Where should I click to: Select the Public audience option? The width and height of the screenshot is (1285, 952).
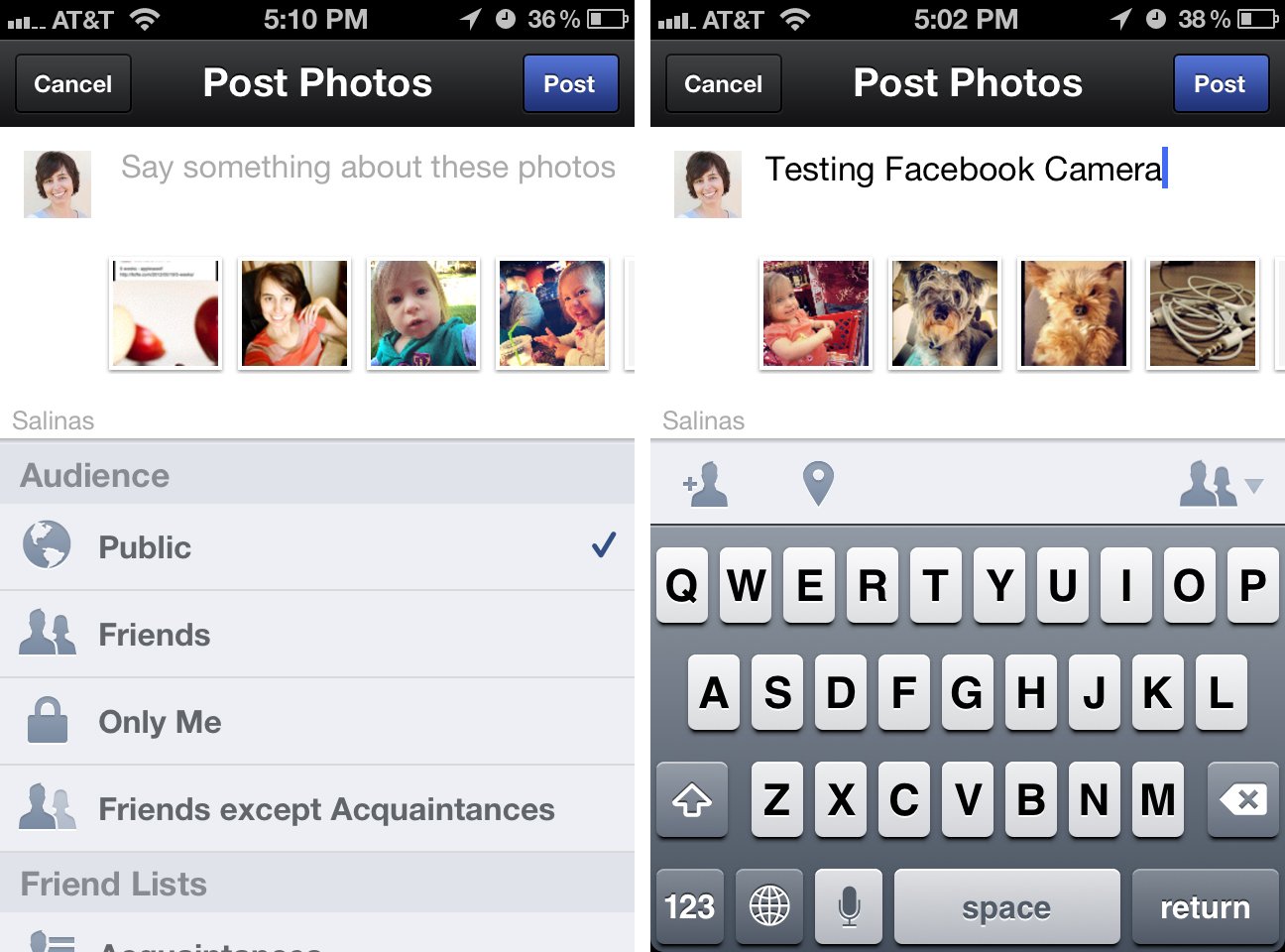pyautogui.click(x=317, y=547)
